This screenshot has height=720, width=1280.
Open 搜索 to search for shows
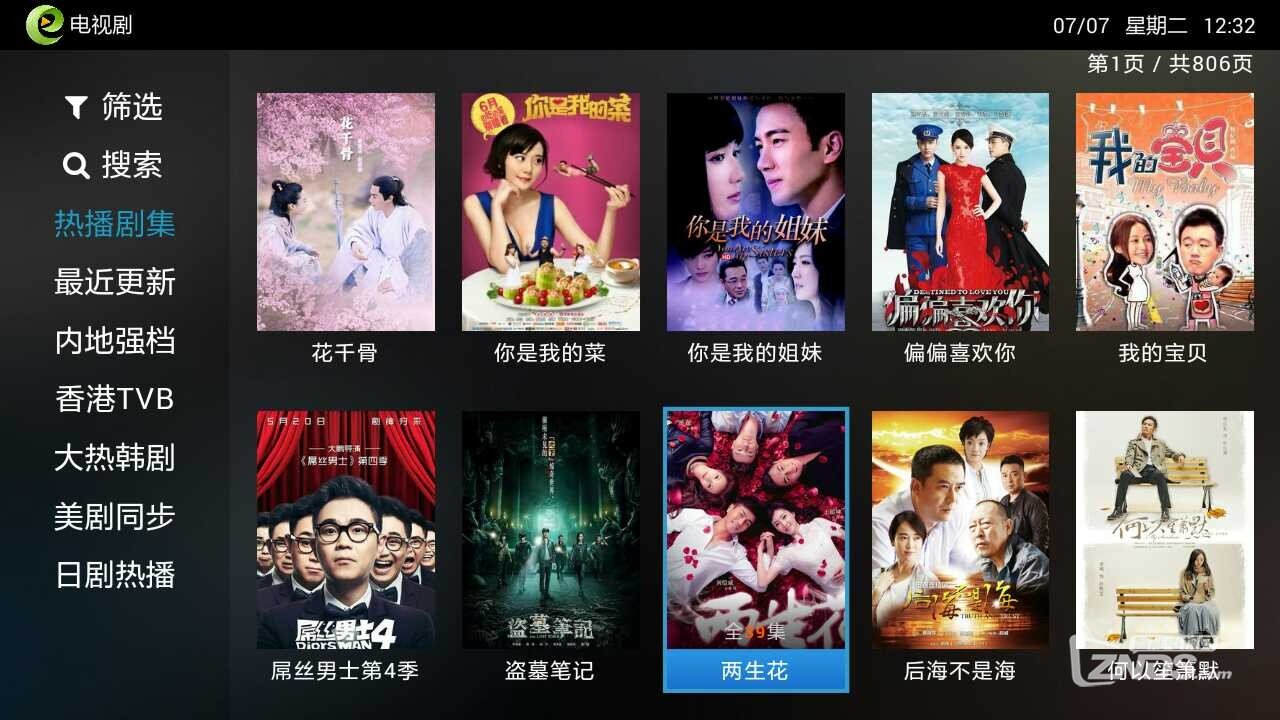coord(114,165)
